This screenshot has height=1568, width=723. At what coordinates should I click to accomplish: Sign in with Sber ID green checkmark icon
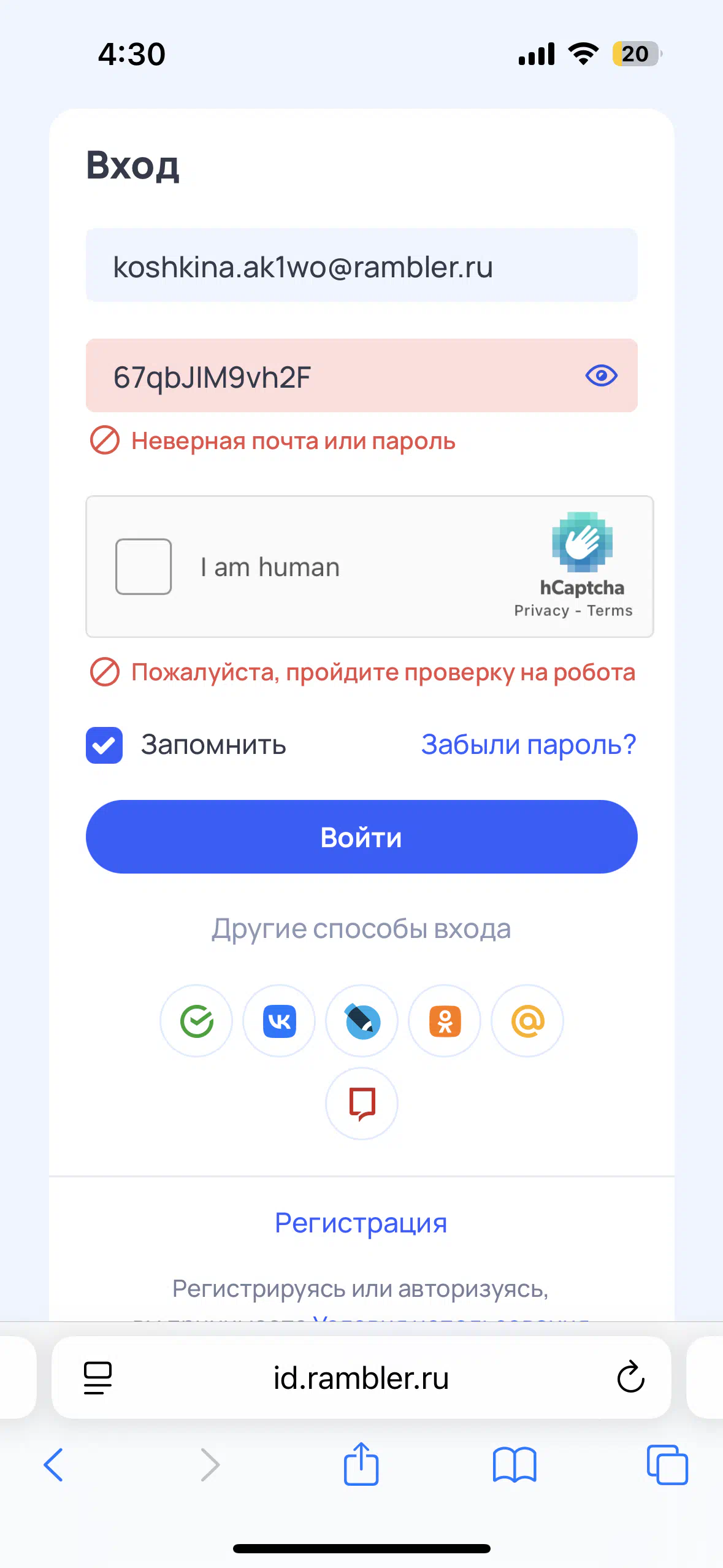coord(196,1021)
